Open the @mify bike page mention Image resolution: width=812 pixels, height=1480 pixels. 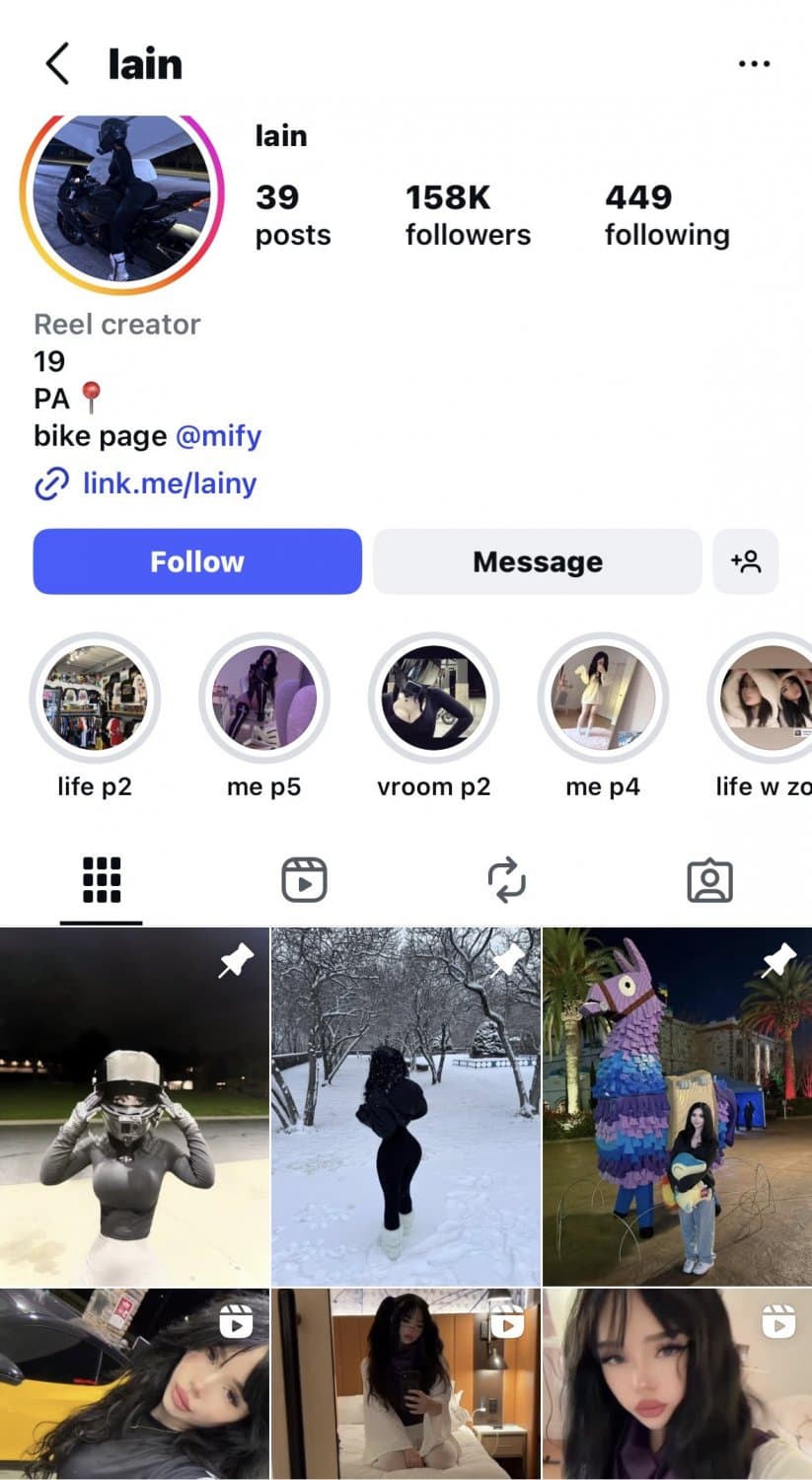[218, 435]
